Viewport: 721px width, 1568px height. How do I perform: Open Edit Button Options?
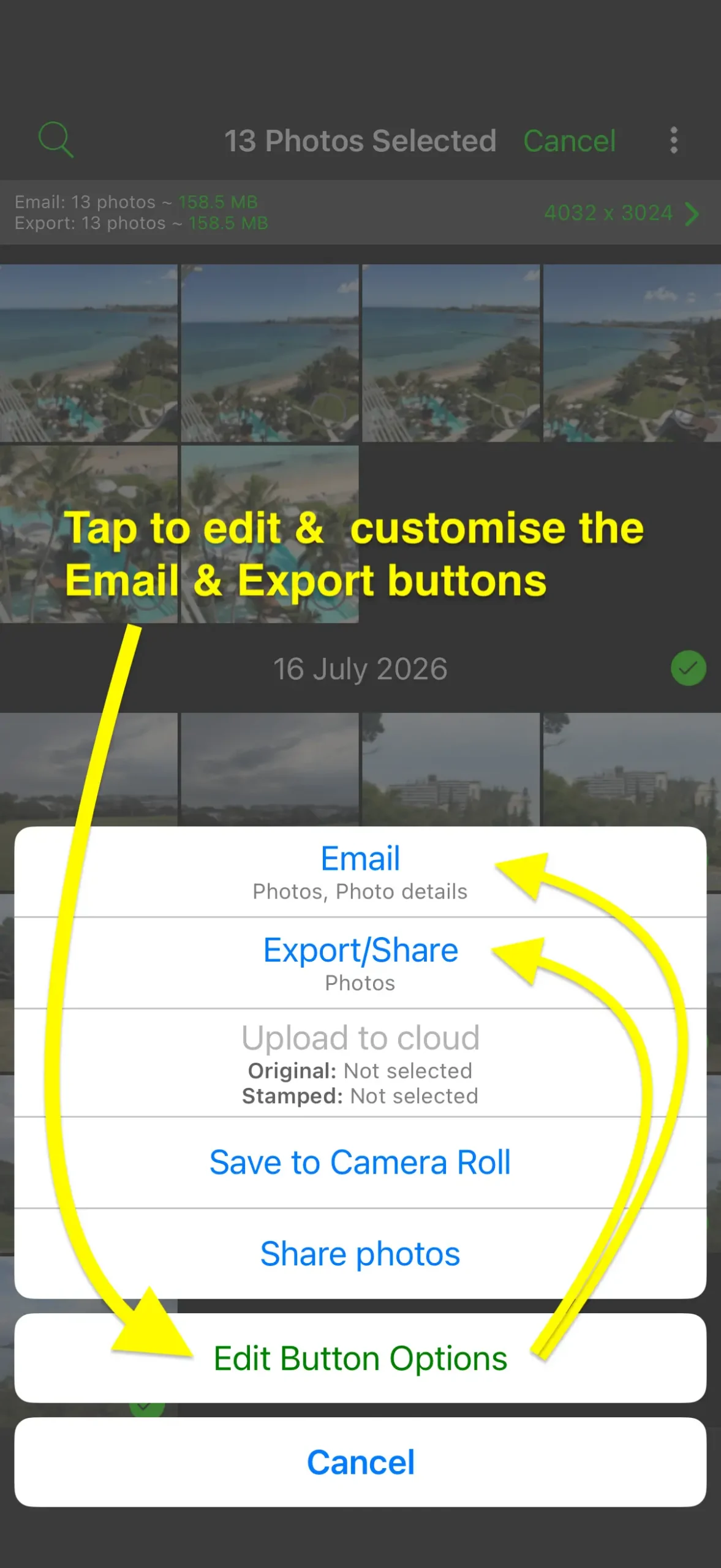[x=360, y=1358]
